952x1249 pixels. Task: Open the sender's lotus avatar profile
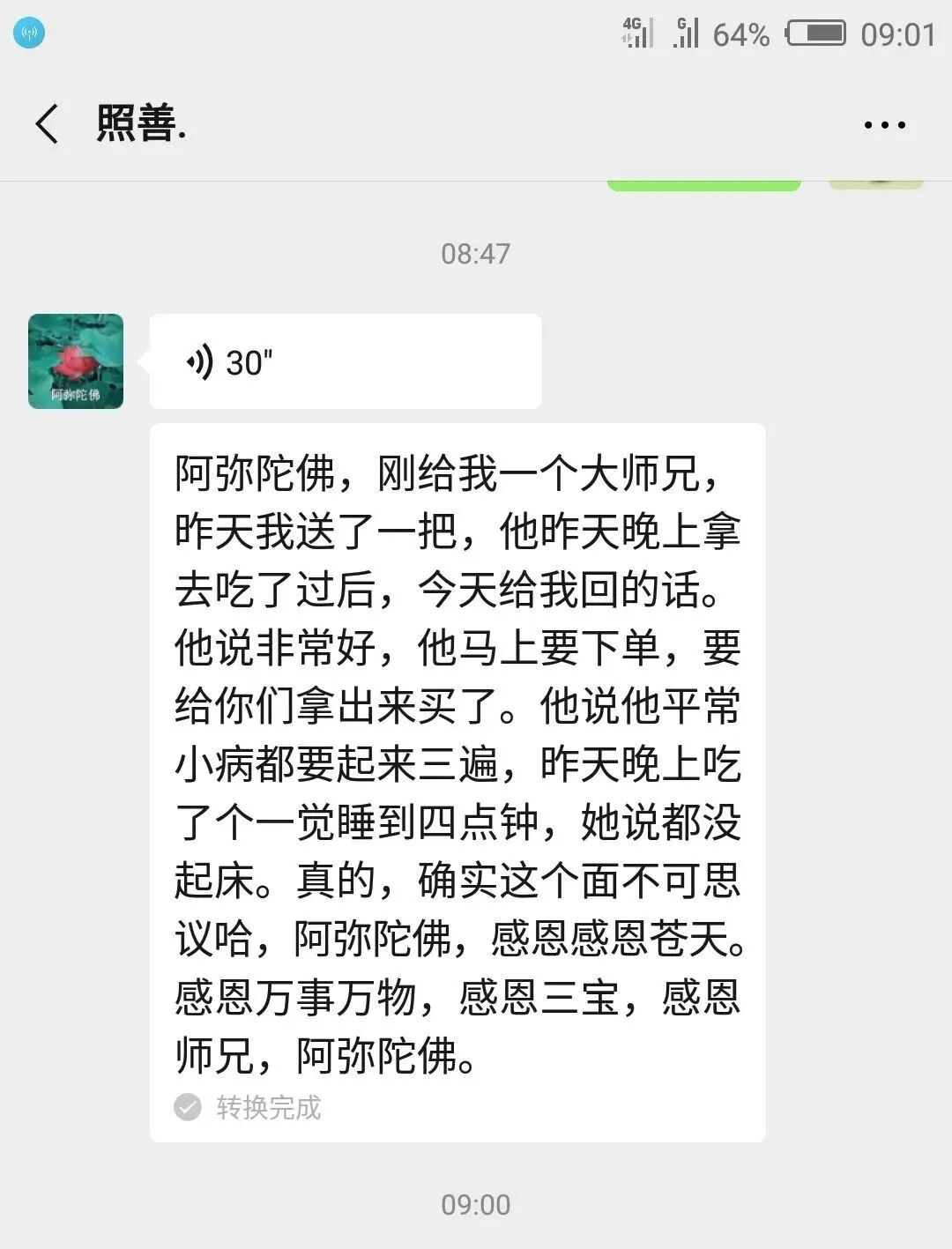[76, 361]
